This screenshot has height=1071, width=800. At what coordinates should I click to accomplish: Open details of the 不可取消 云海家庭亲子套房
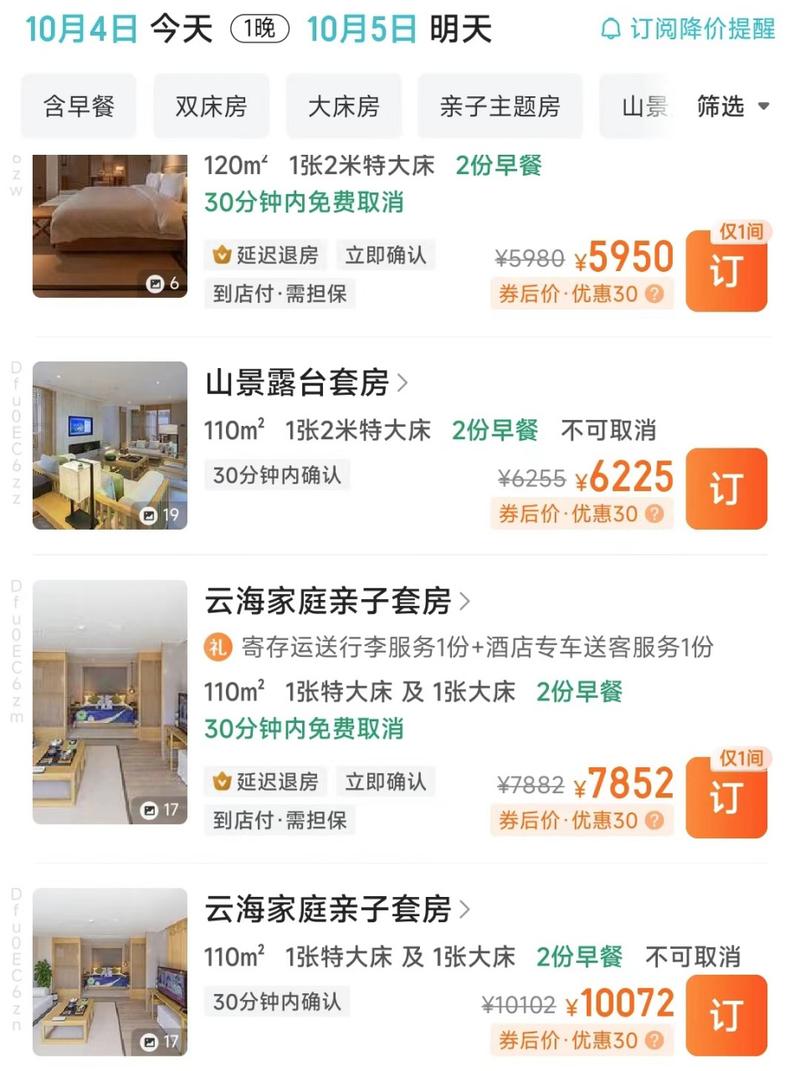(x=336, y=909)
